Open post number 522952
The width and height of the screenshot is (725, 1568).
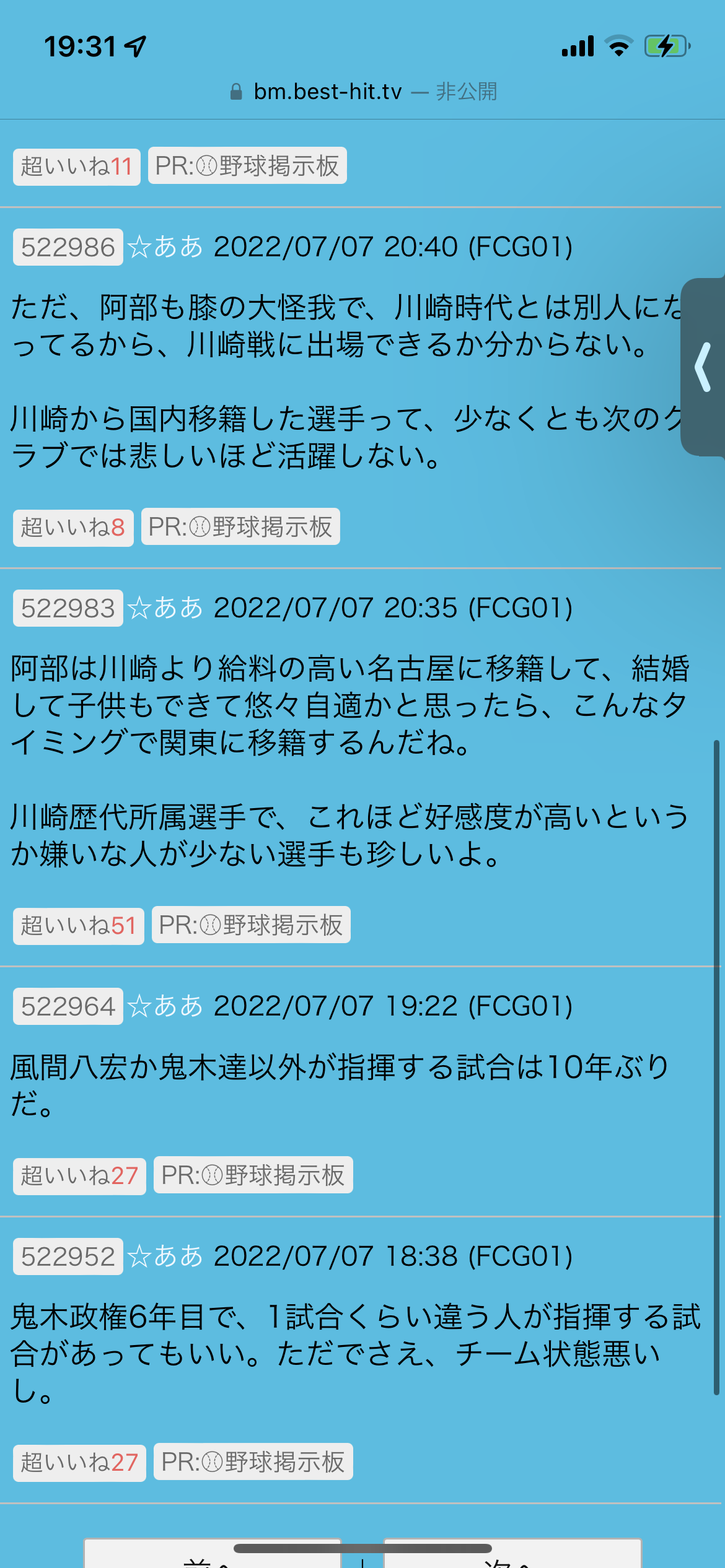click(x=68, y=1257)
